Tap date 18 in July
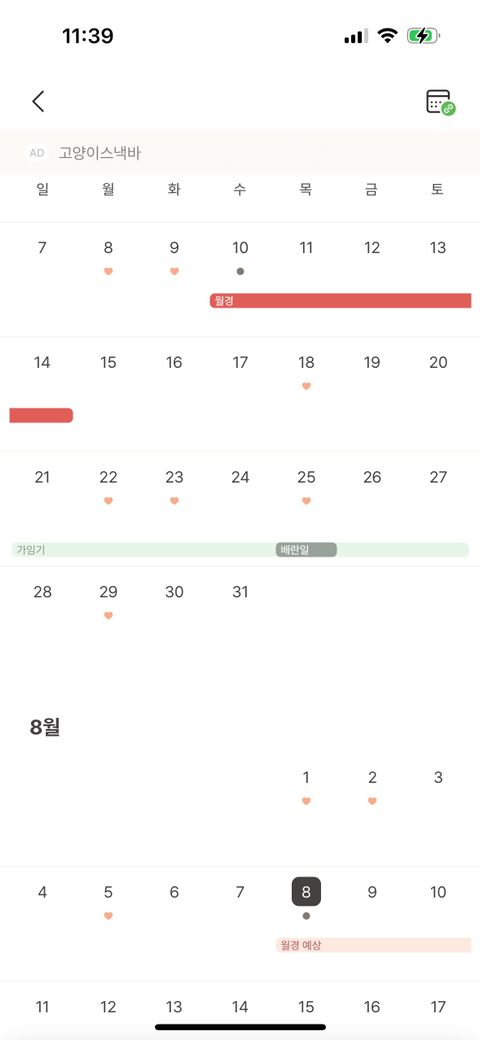Screen dimensions: 480x1040 (306, 363)
